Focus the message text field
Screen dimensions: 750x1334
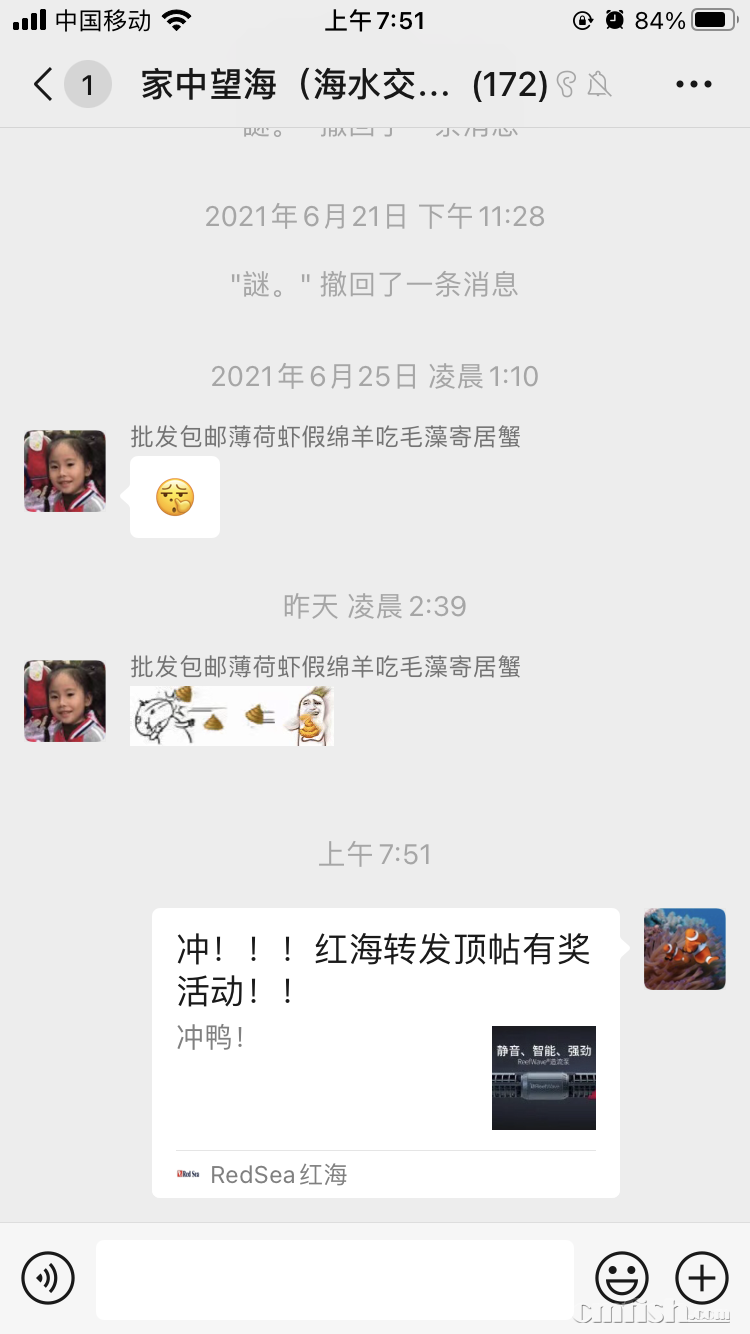pyautogui.click(x=334, y=1279)
